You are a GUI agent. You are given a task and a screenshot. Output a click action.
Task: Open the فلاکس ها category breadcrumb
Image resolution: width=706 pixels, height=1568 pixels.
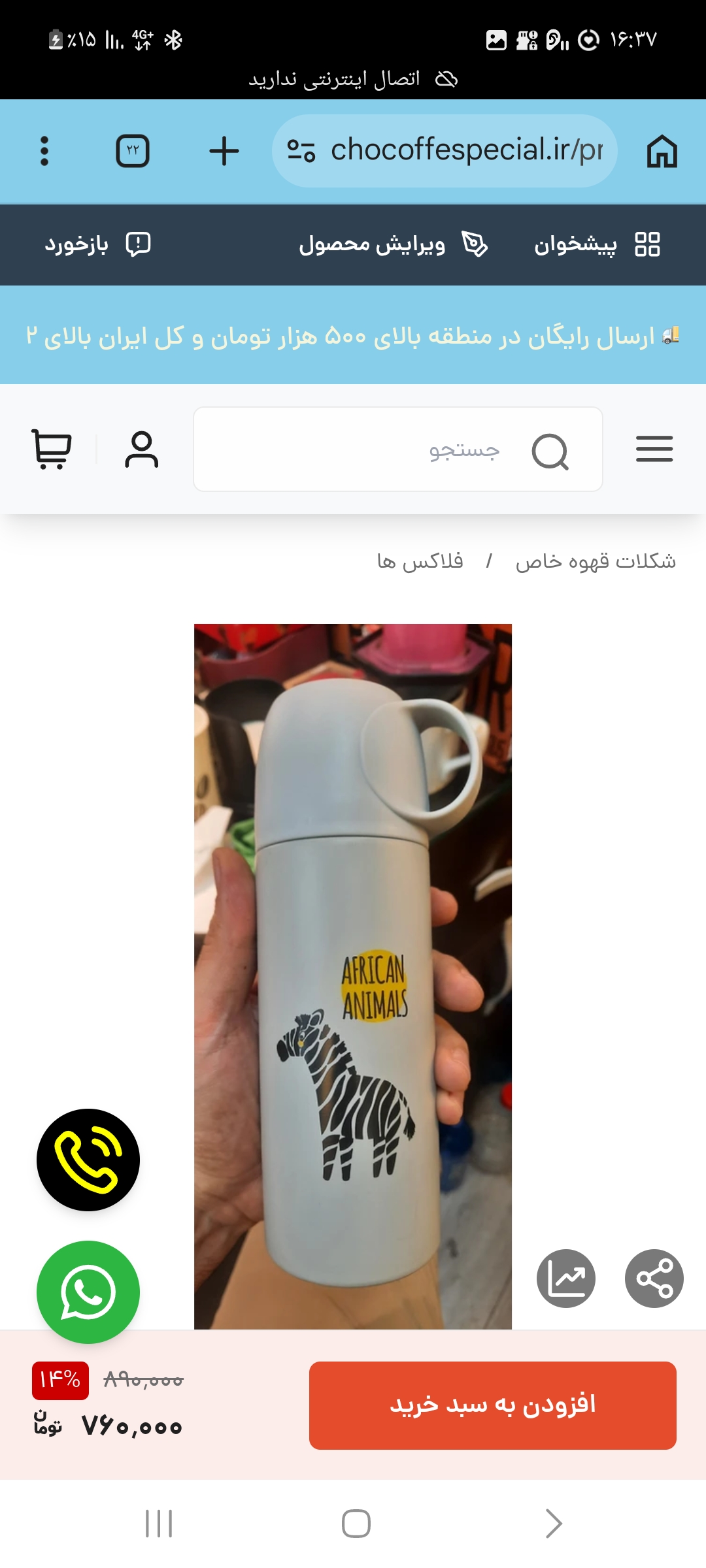coord(420,562)
